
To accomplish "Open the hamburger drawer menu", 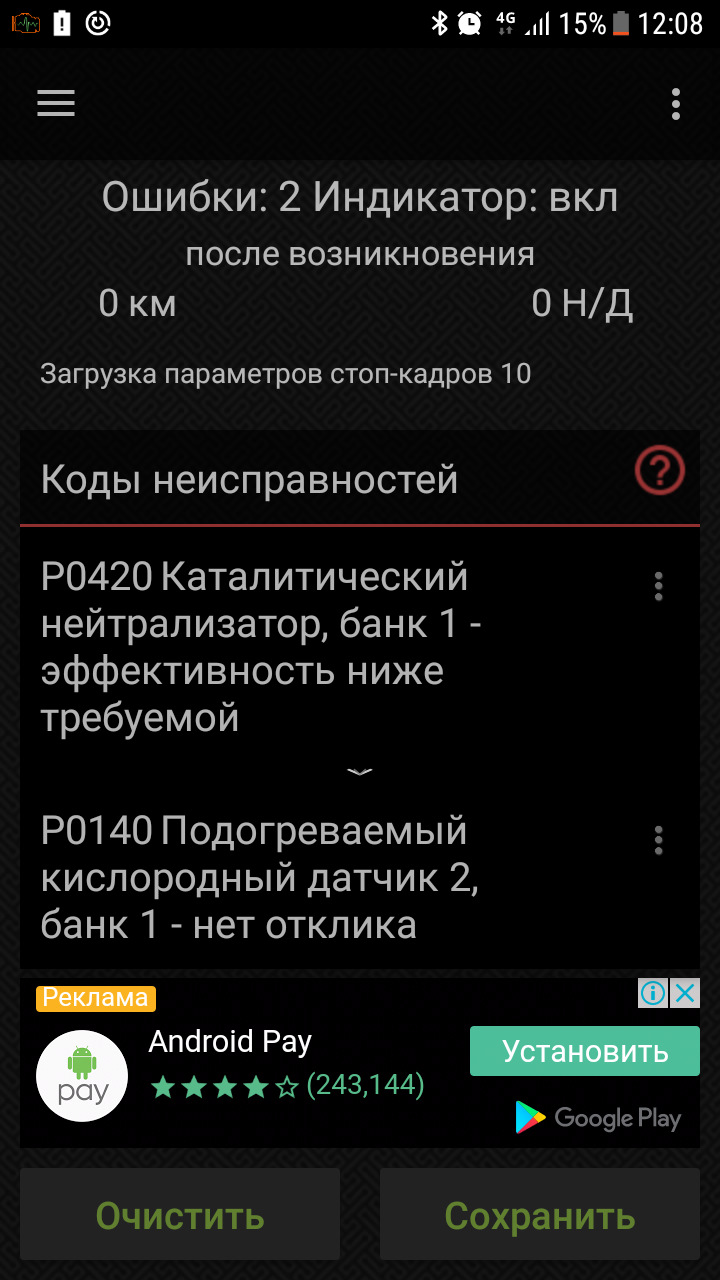I will click(x=56, y=104).
